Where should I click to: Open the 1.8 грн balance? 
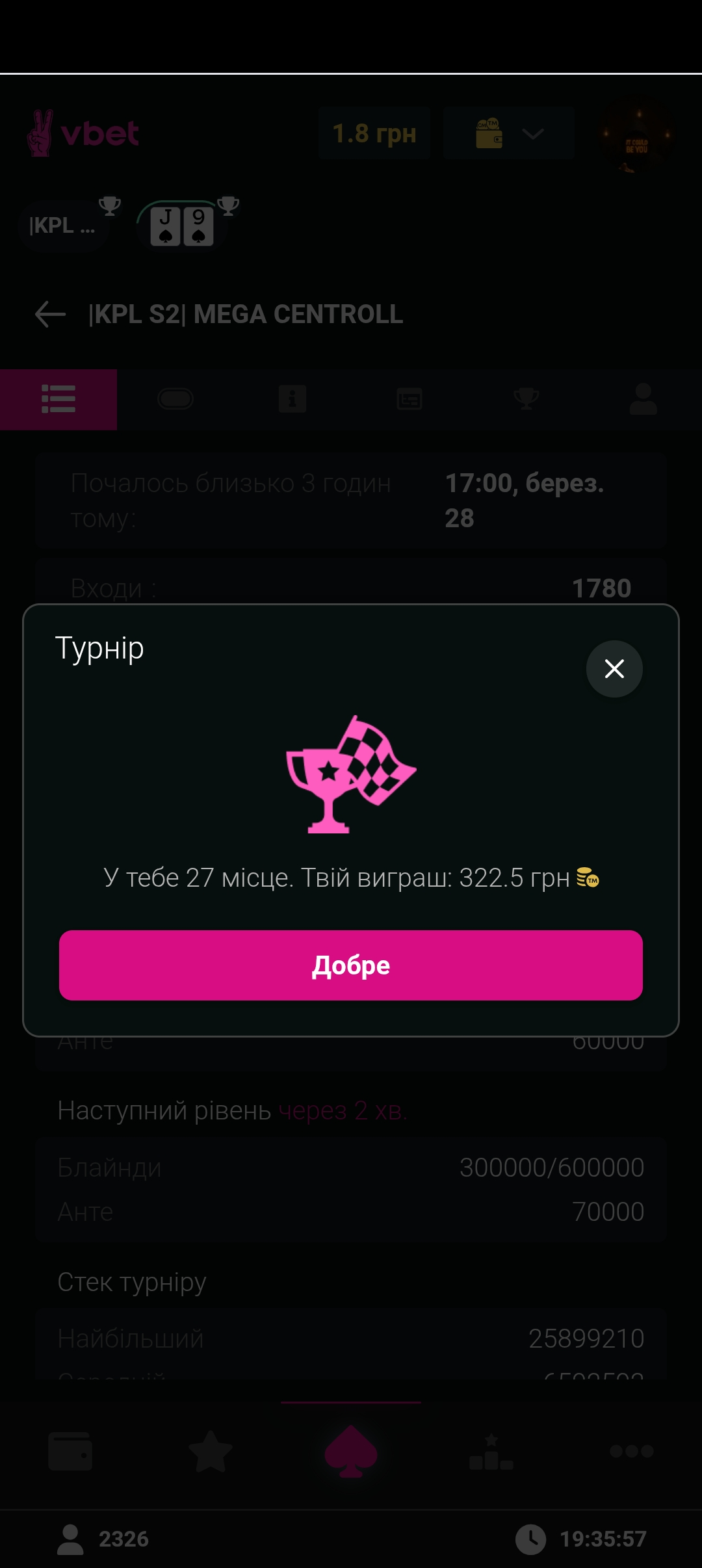(x=374, y=134)
